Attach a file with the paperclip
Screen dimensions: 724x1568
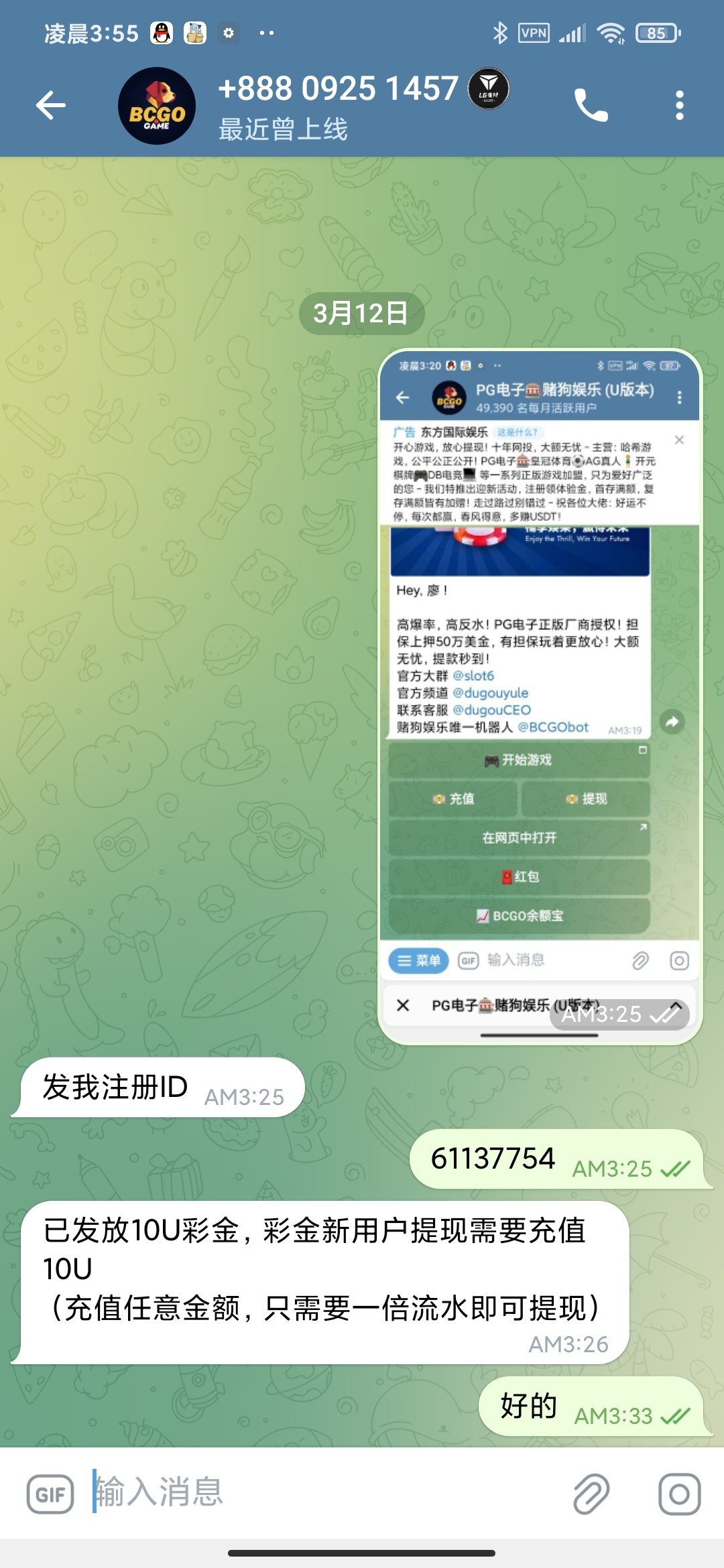(591, 1494)
